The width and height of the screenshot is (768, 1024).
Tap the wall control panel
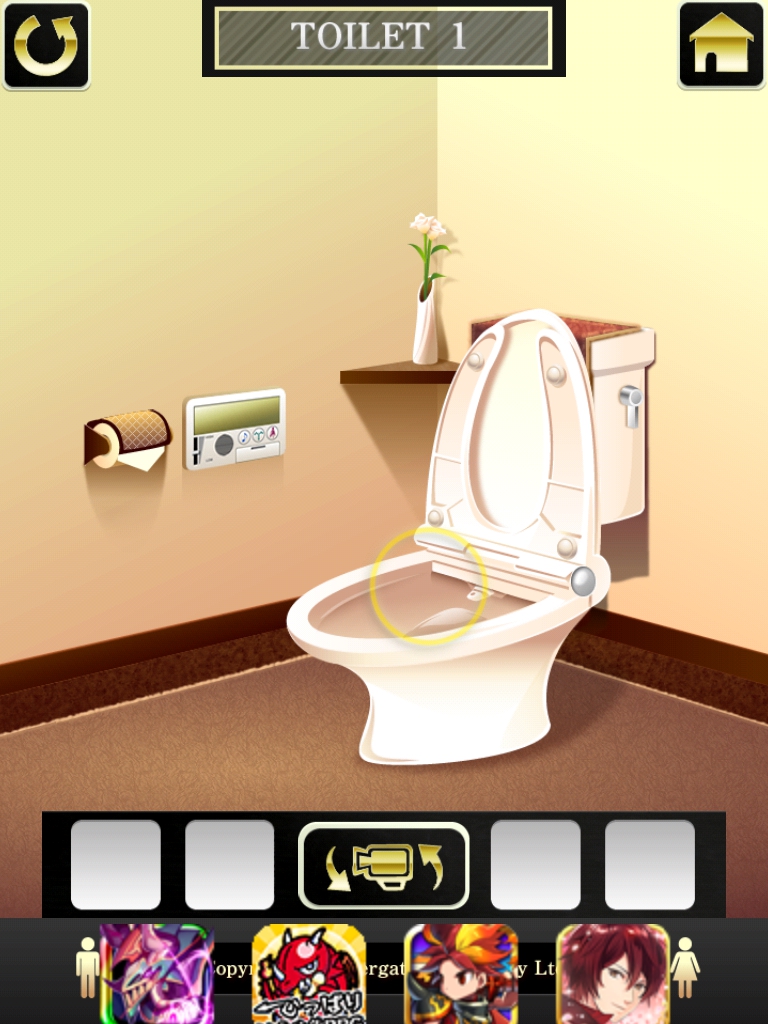(235, 428)
